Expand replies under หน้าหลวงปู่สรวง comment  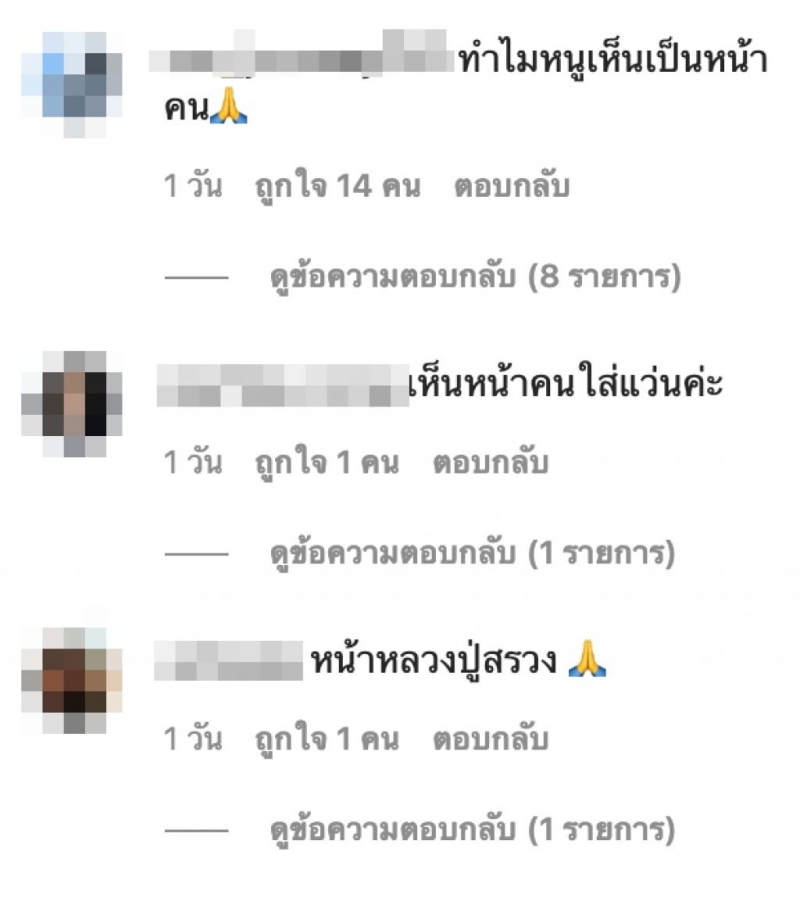(472, 830)
